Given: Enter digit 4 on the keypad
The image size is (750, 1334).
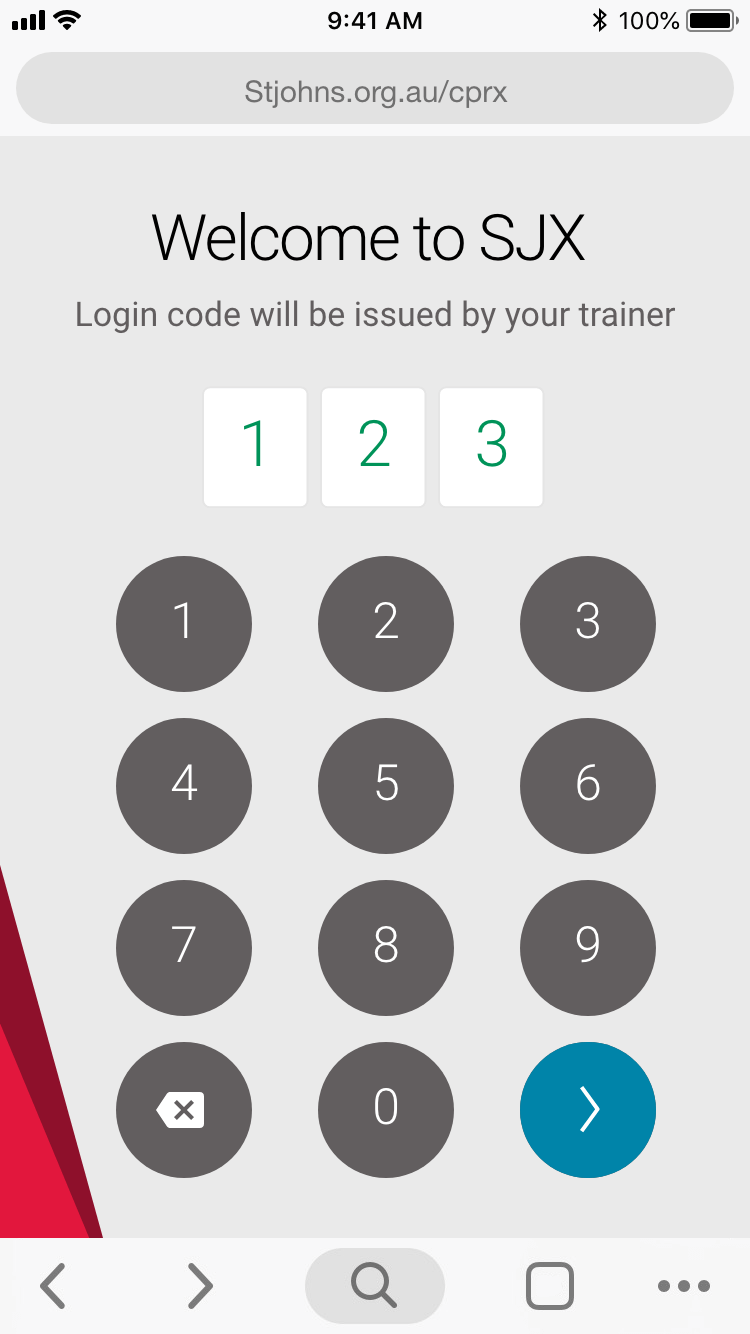Looking at the screenshot, I should point(184,786).
